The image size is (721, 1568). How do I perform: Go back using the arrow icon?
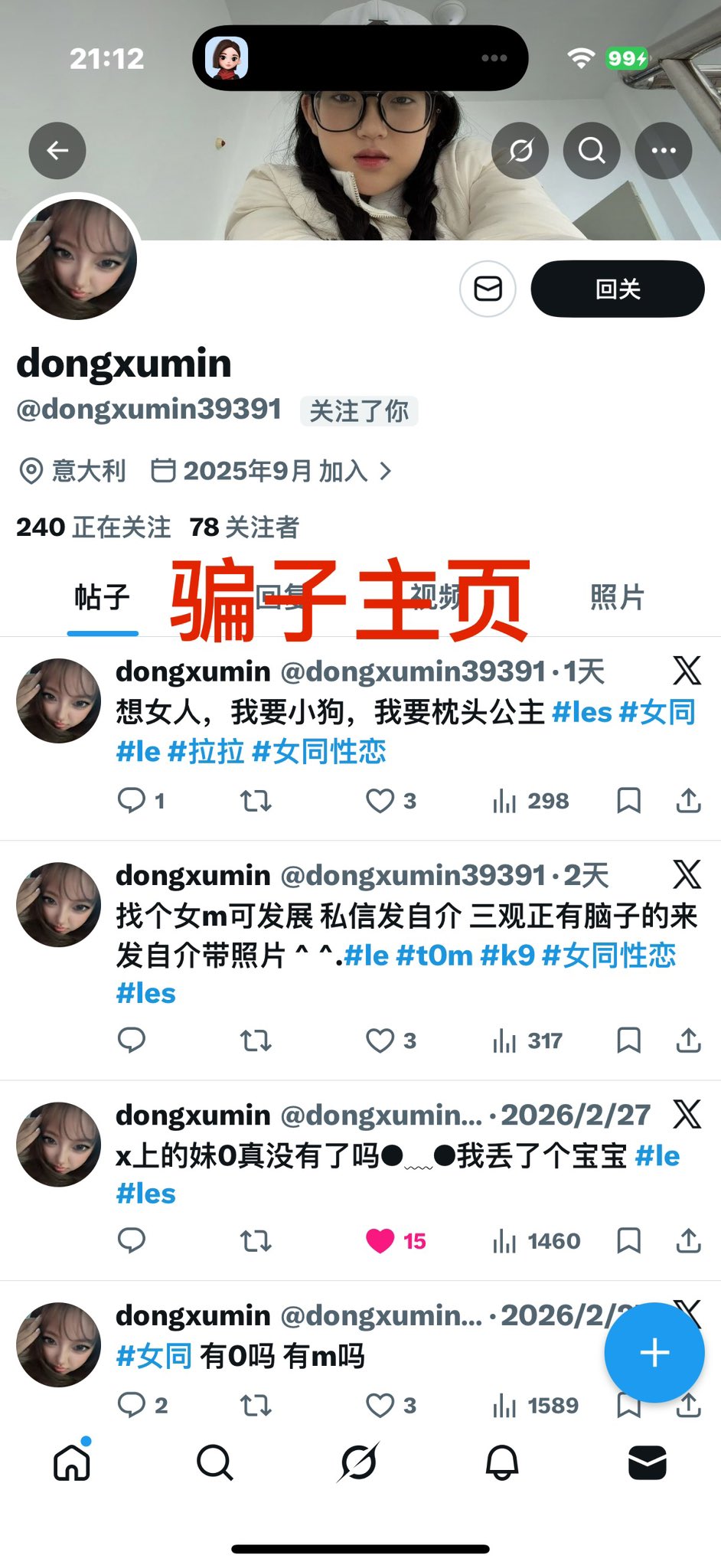(57, 151)
